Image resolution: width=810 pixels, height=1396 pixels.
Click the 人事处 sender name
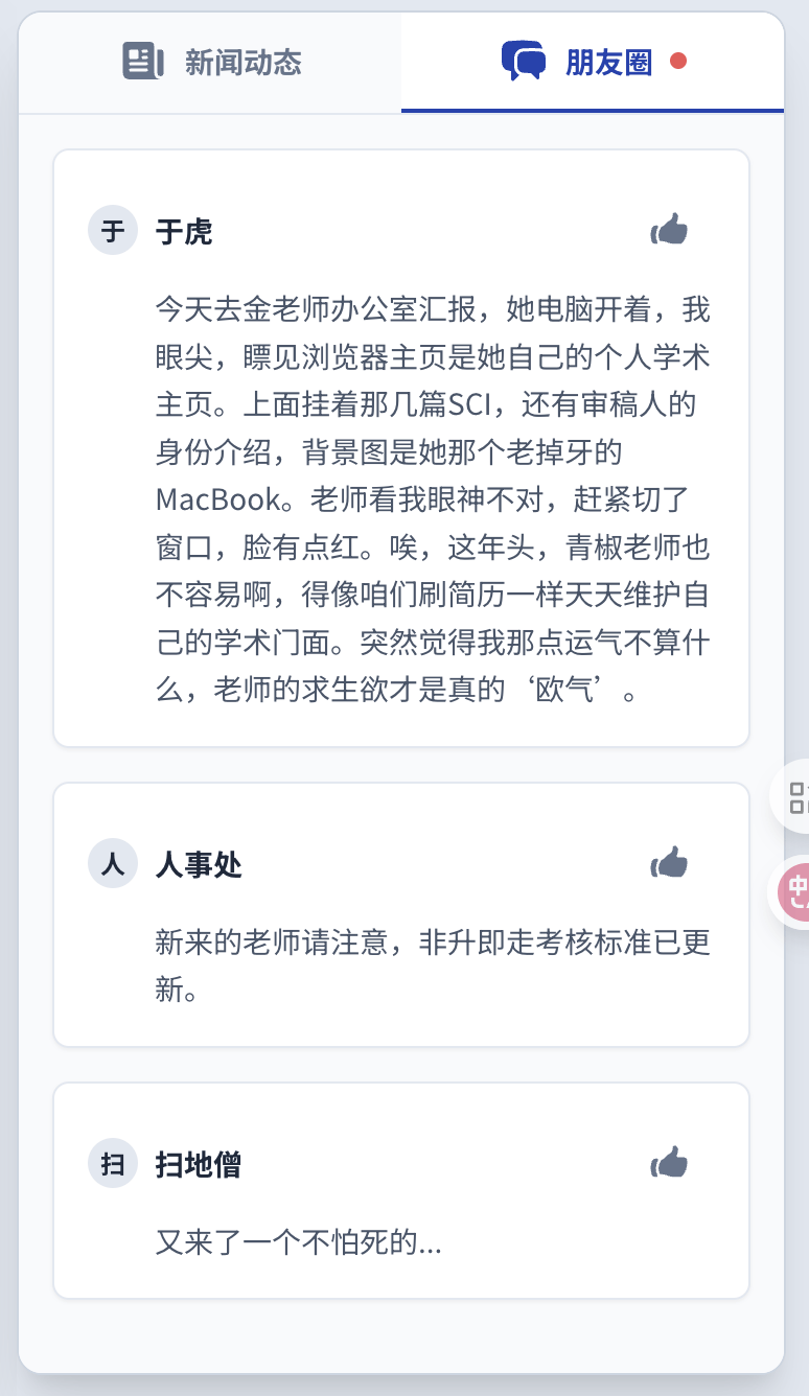click(196, 863)
